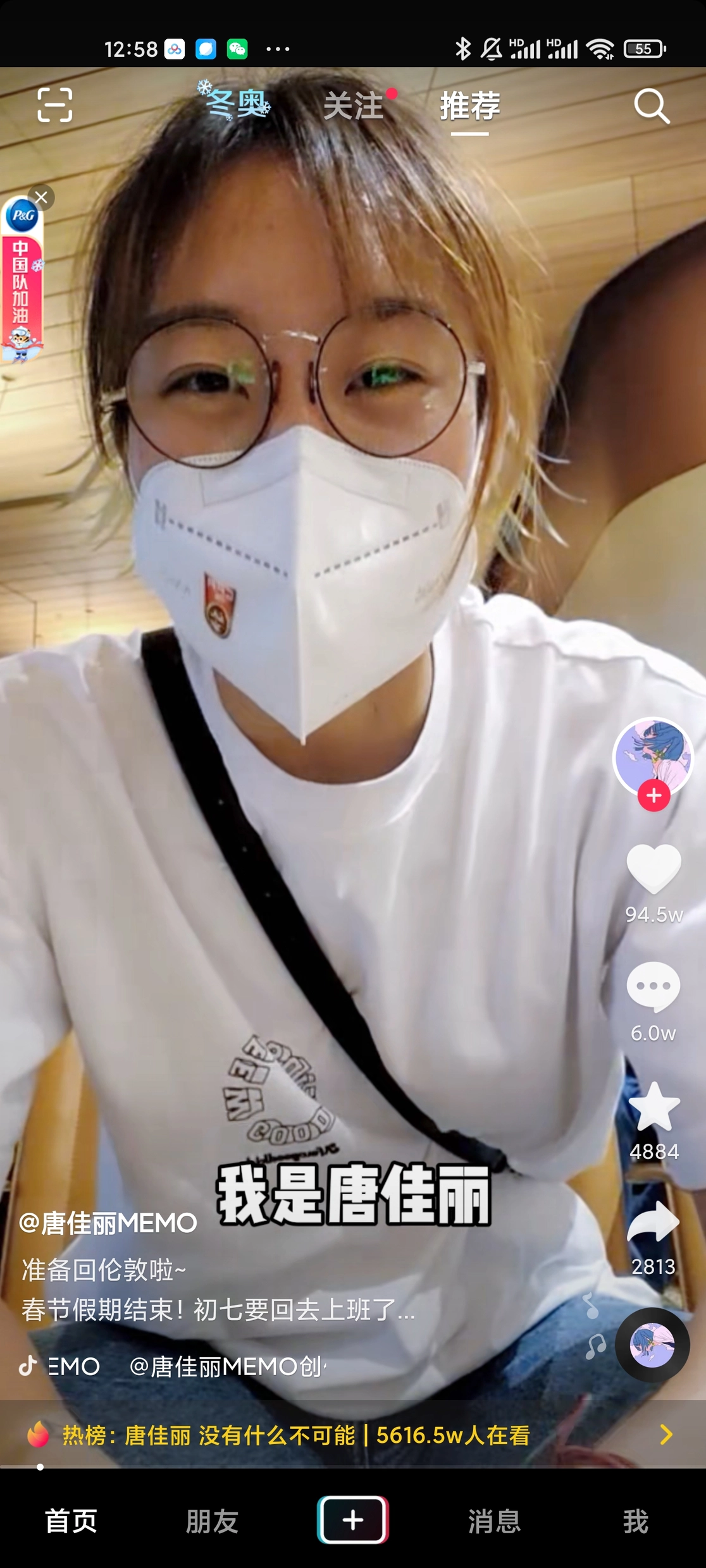
Task: Go to the 朋友 tab
Action: [212, 1521]
